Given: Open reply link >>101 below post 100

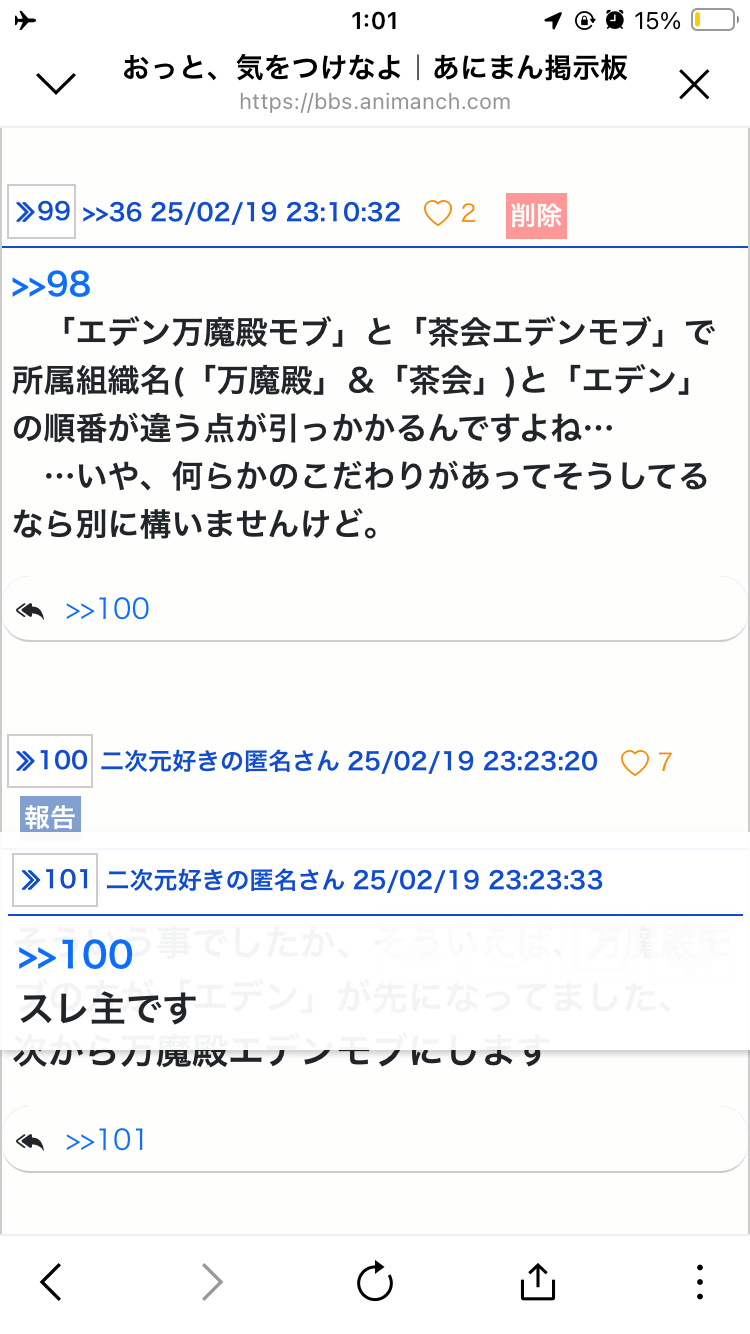Looking at the screenshot, I should click(x=106, y=1140).
